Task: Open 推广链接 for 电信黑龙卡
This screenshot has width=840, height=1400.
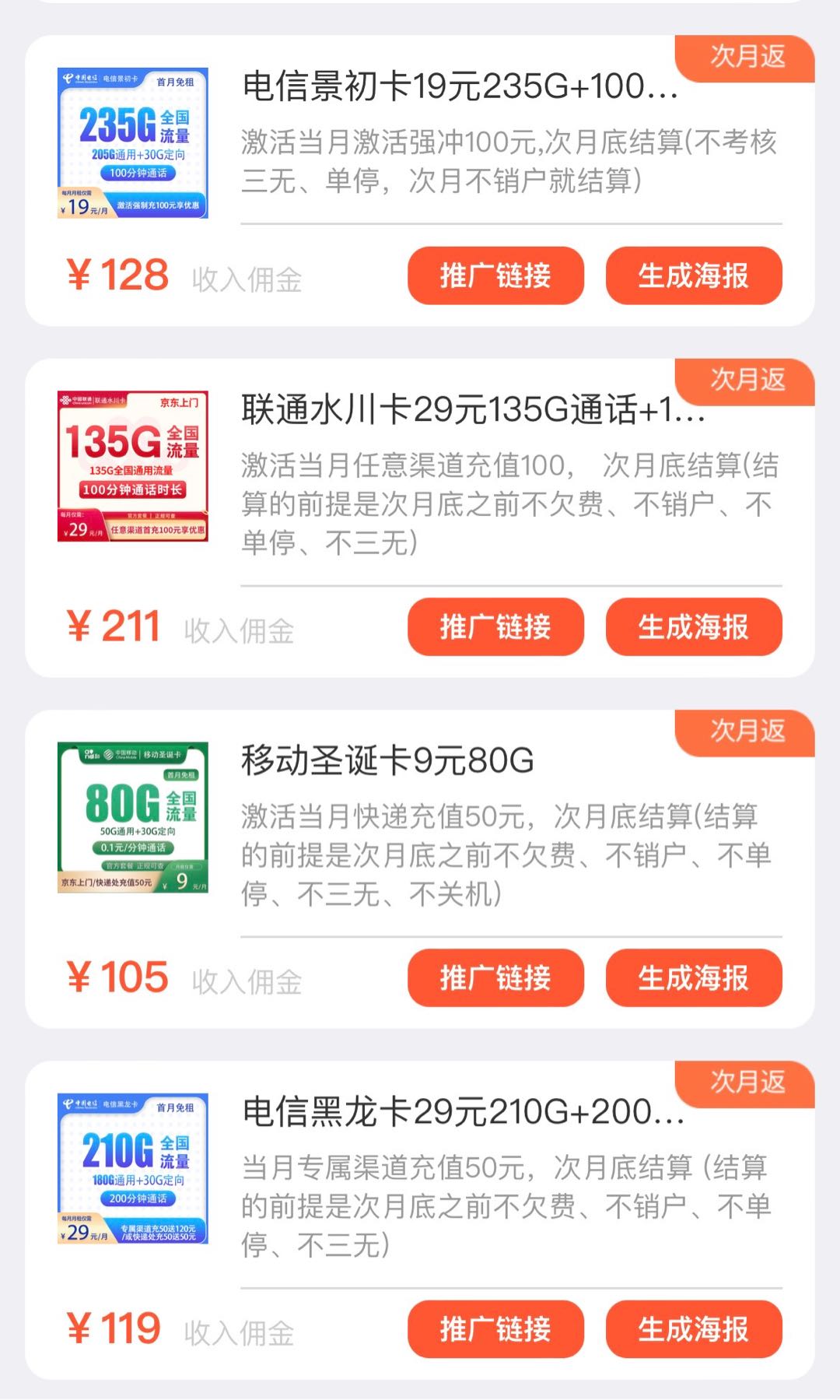Action: click(495, 1328)
